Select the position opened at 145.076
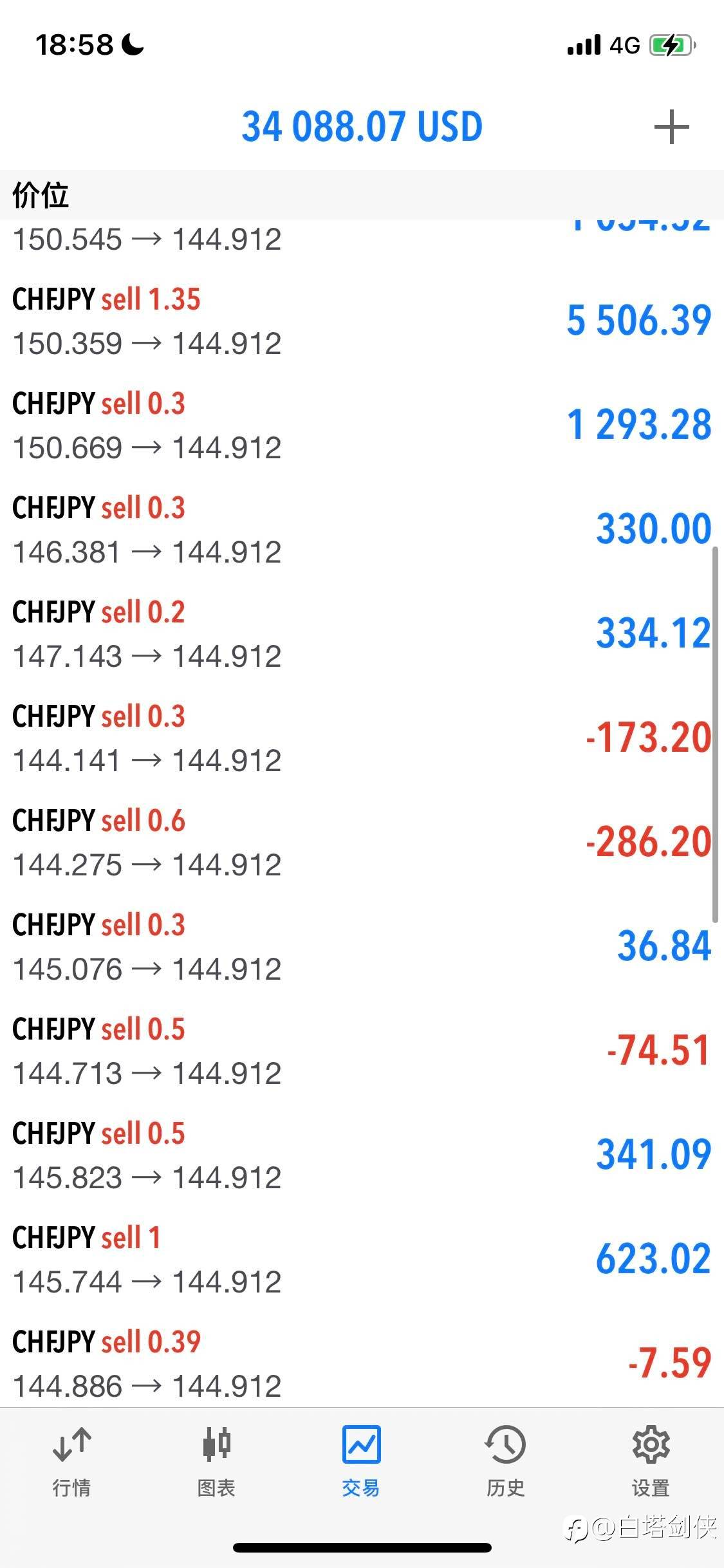 362,947
